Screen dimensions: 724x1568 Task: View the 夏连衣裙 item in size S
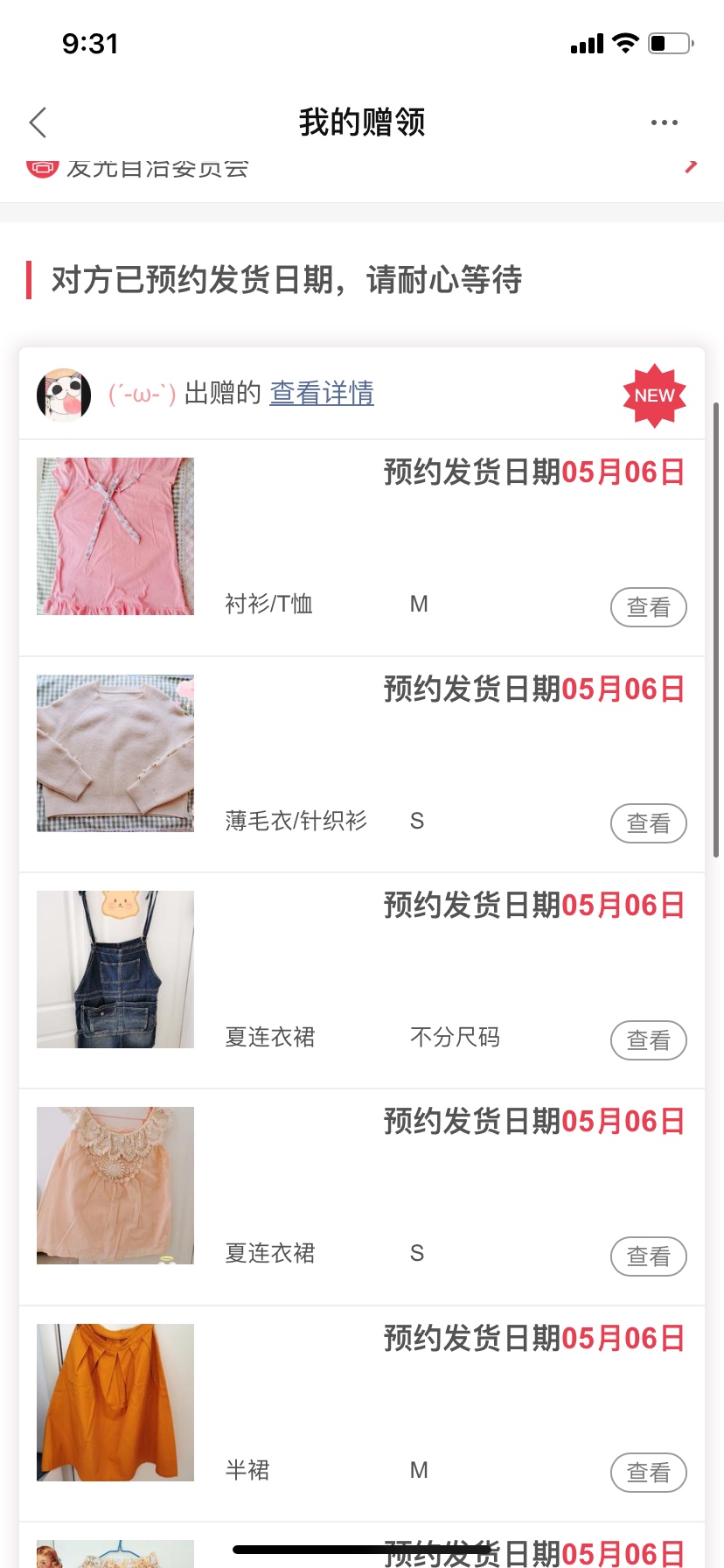pyautogui.click(x=648, y=1256)
